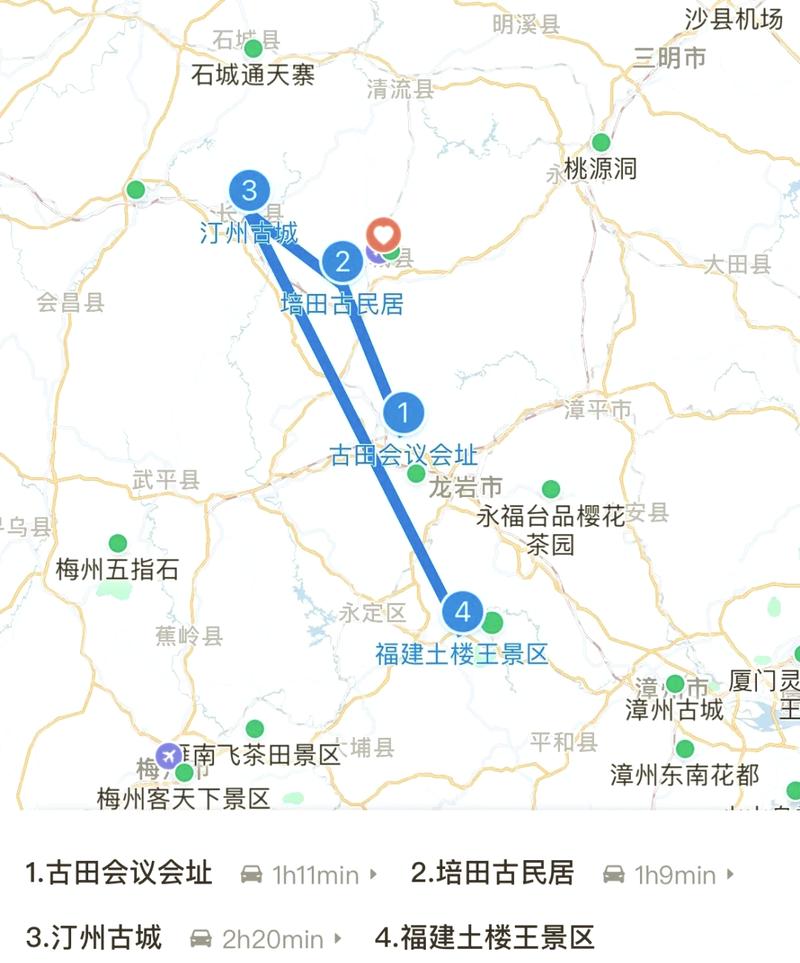Click the car icon beside 2h20min

click(200, 938)
